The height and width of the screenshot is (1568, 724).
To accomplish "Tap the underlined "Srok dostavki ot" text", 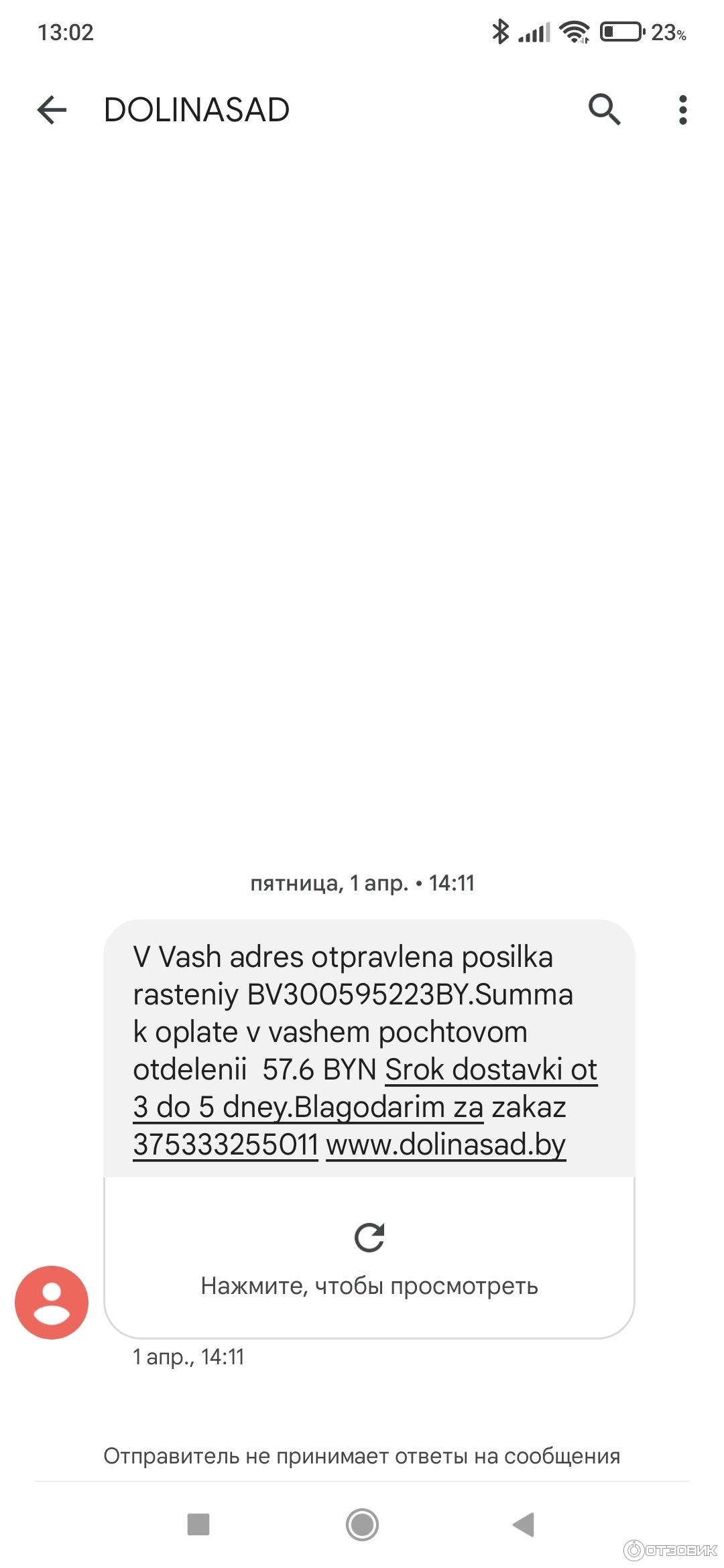I will [x=491, y=1070].
